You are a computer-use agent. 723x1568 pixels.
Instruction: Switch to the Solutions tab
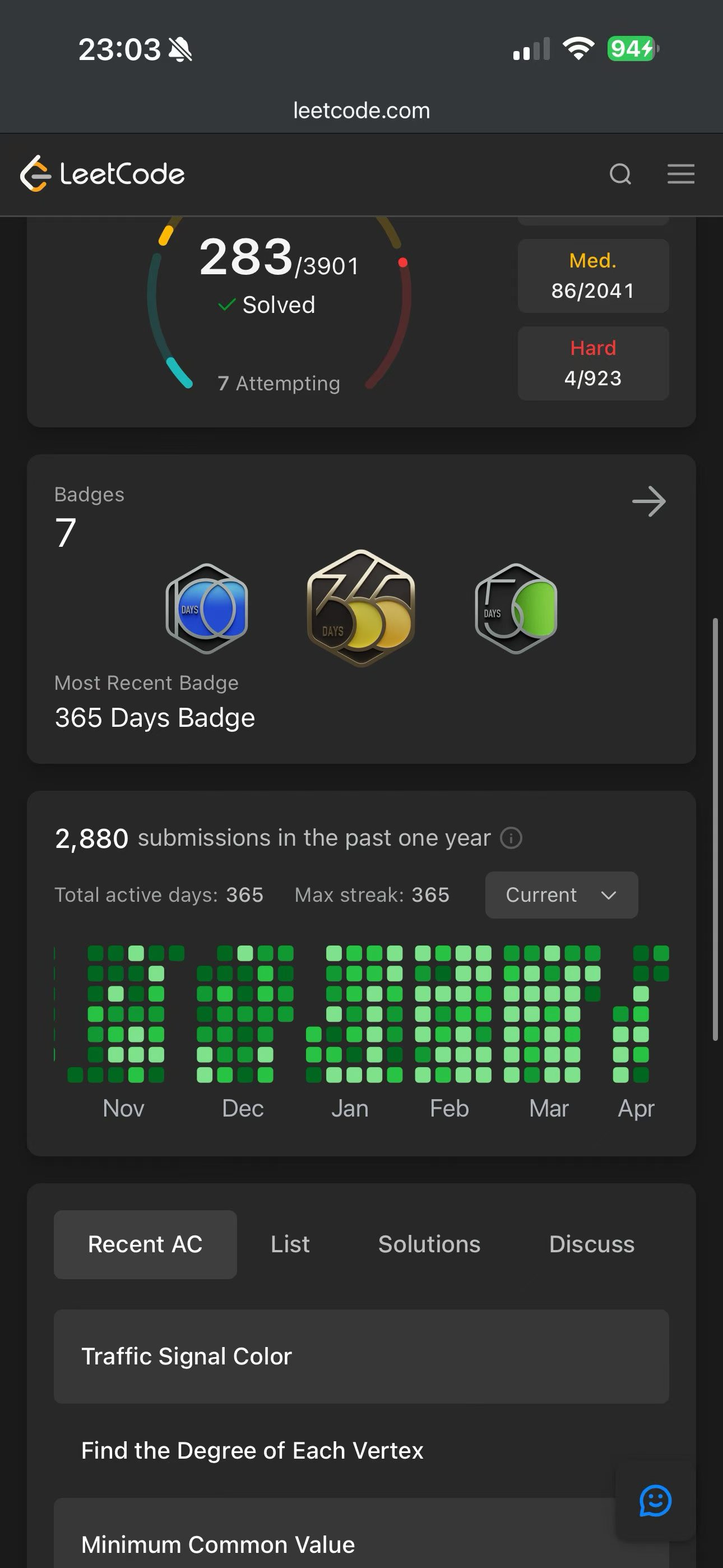pos(429,1244)
